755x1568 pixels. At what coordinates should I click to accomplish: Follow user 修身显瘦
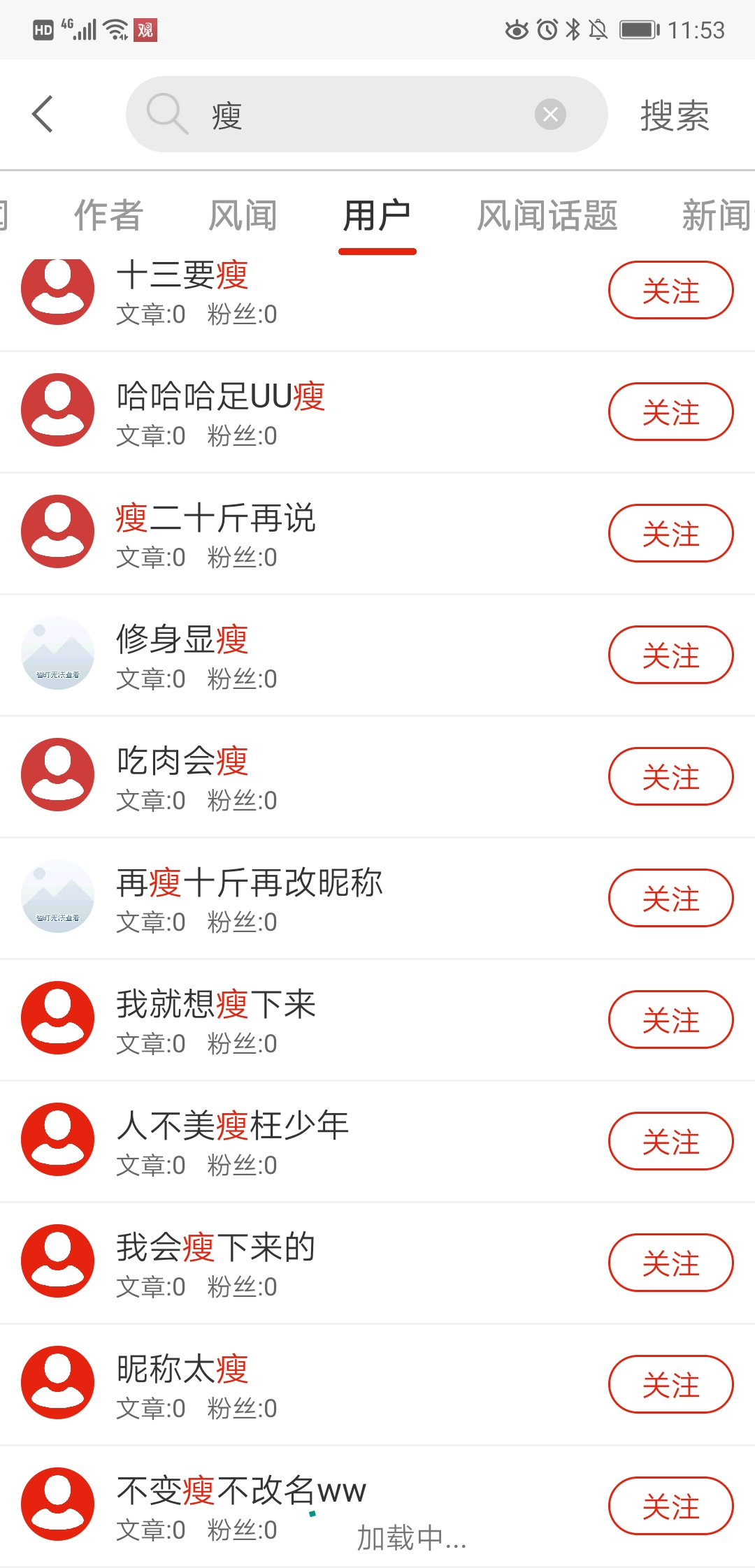(670, 655)
